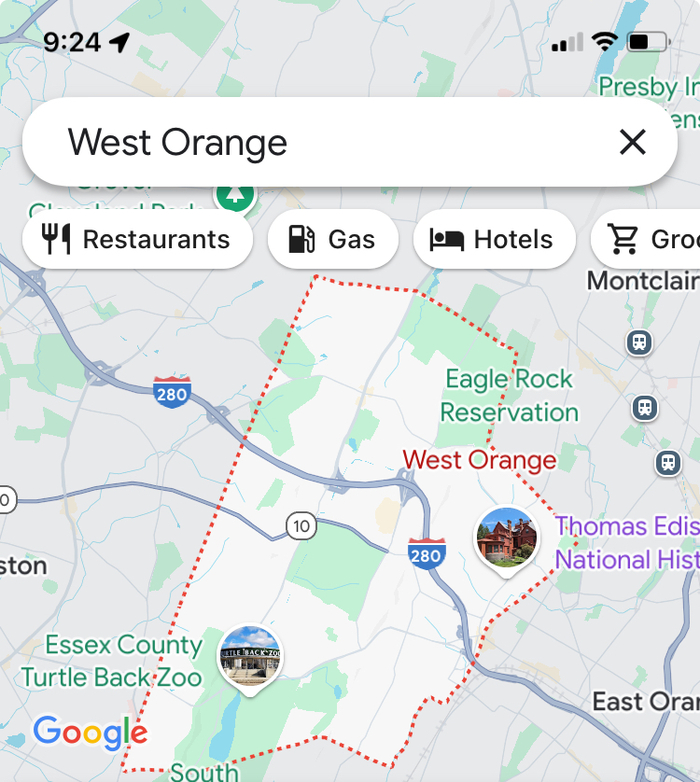Viewport: 700px width, 782px height.
Task: Clear the West Orange search
Action: [x=632, y=143]
